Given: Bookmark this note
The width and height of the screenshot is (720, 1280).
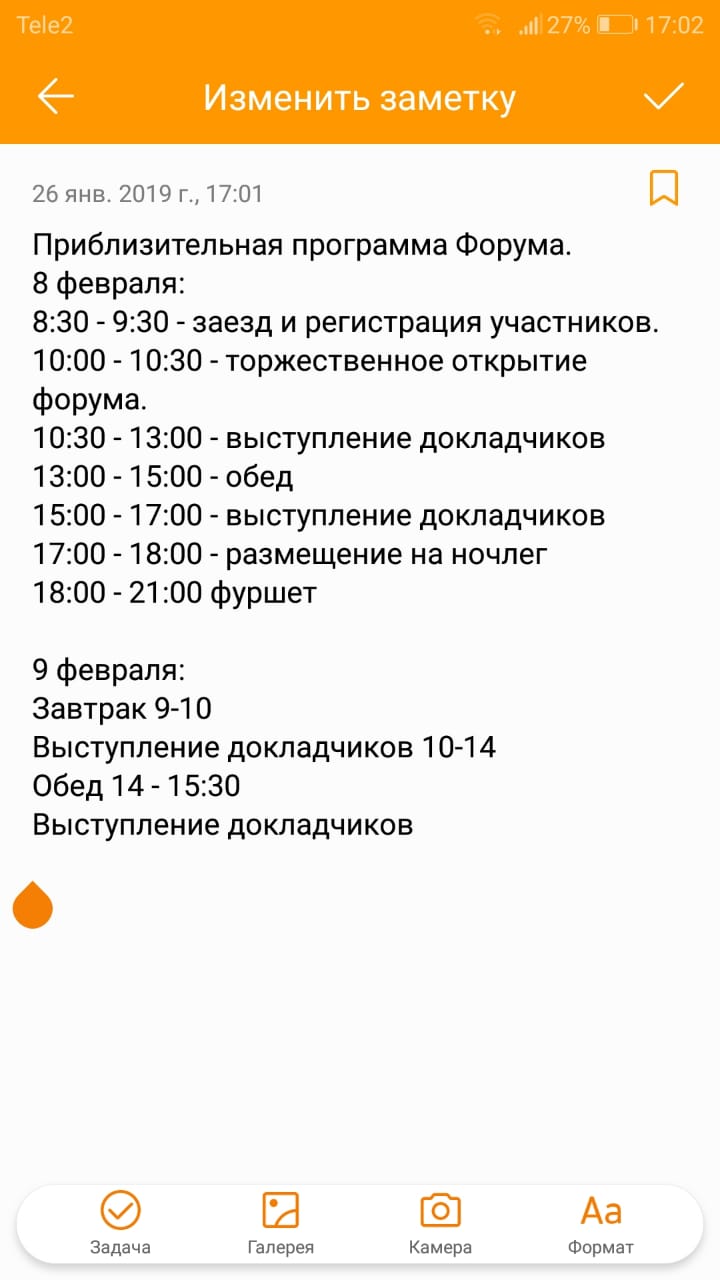Looking at the screenshot, I should pyautogui.click(x=664, y=188).
